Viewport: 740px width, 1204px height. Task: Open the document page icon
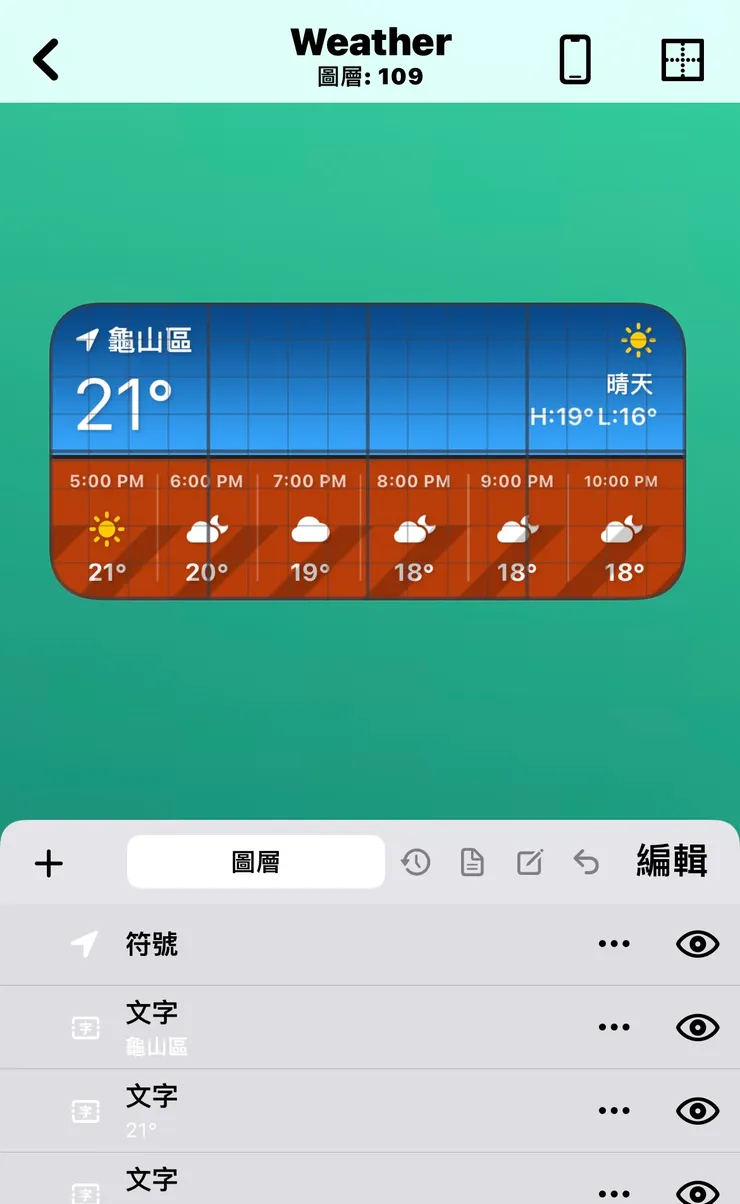(x=472, y=861)
